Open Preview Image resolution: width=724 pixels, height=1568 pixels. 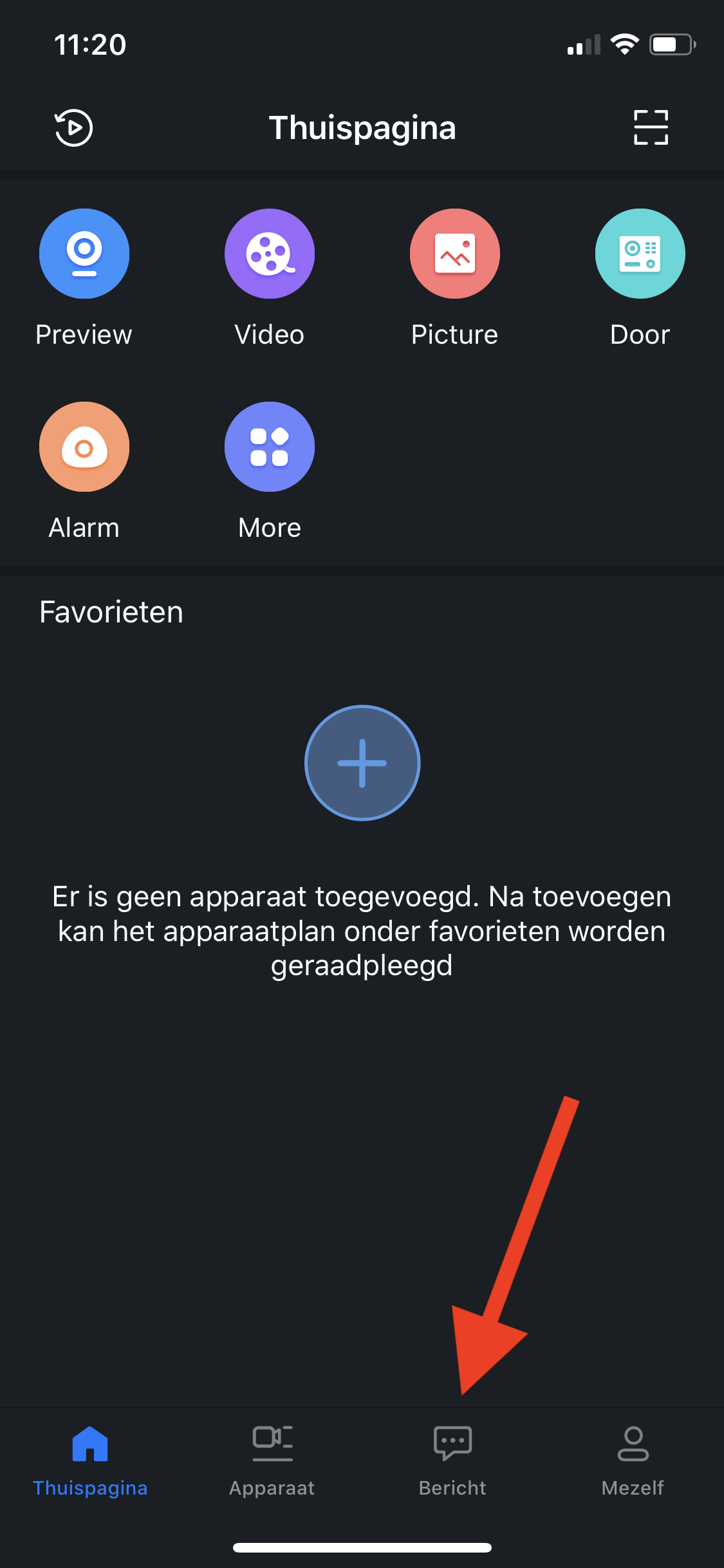coord(84,254)
